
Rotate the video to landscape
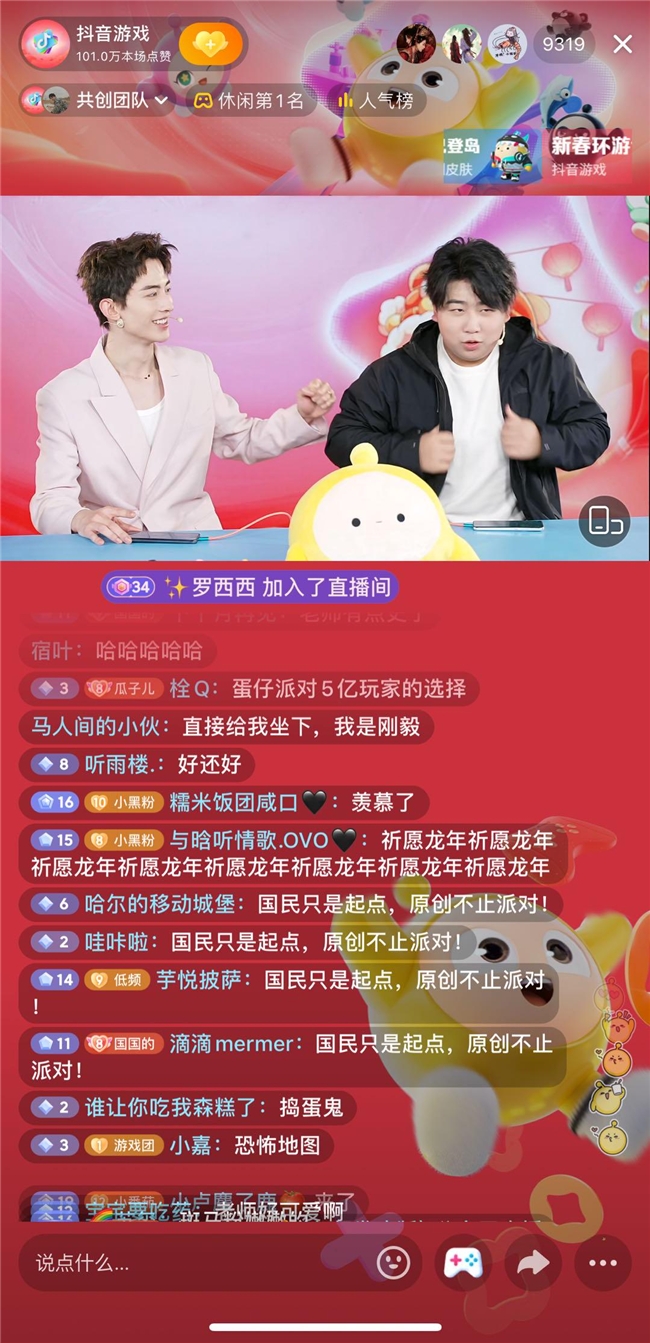click(x=605, y=521)
